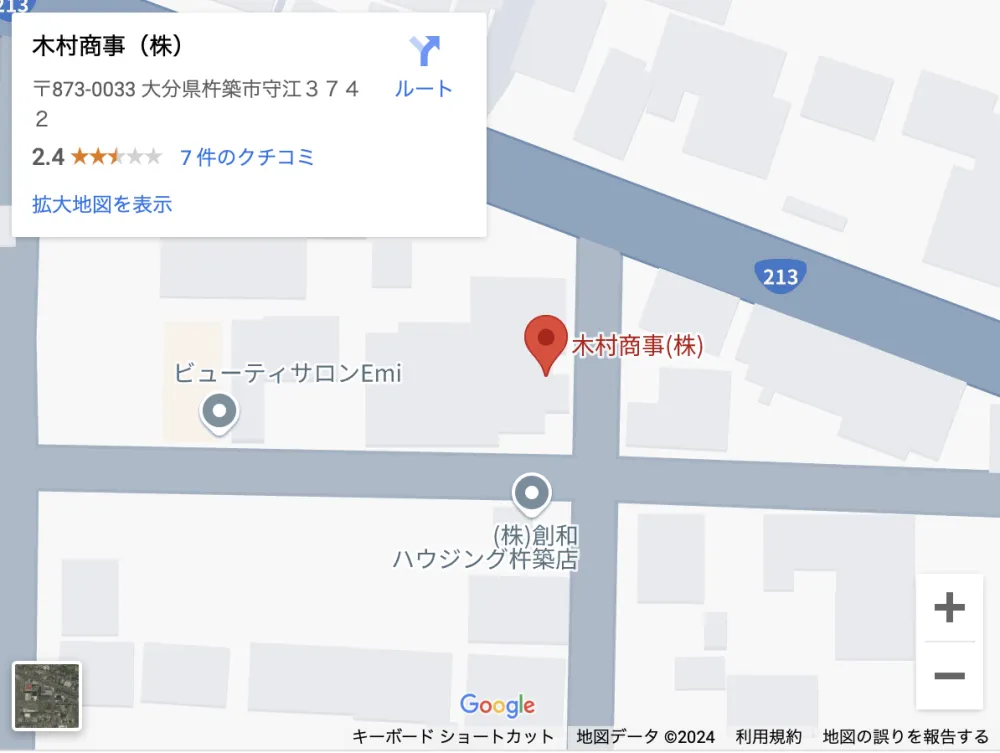This screenshot has width=1000, height=753.
Task: Open Google Maps via the Google logo
Action: click(497, 705)
